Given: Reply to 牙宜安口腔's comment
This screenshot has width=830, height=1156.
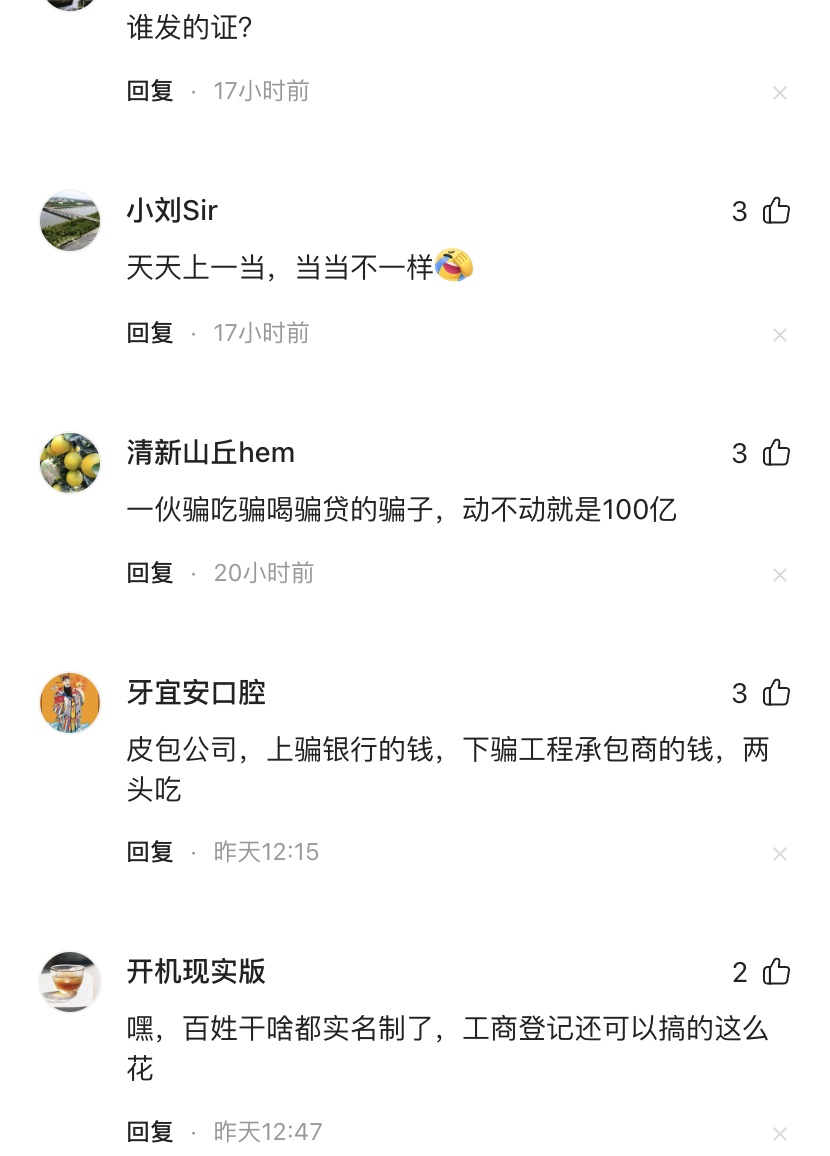Looking at the screenshot, I should click(x=150, y=852).
